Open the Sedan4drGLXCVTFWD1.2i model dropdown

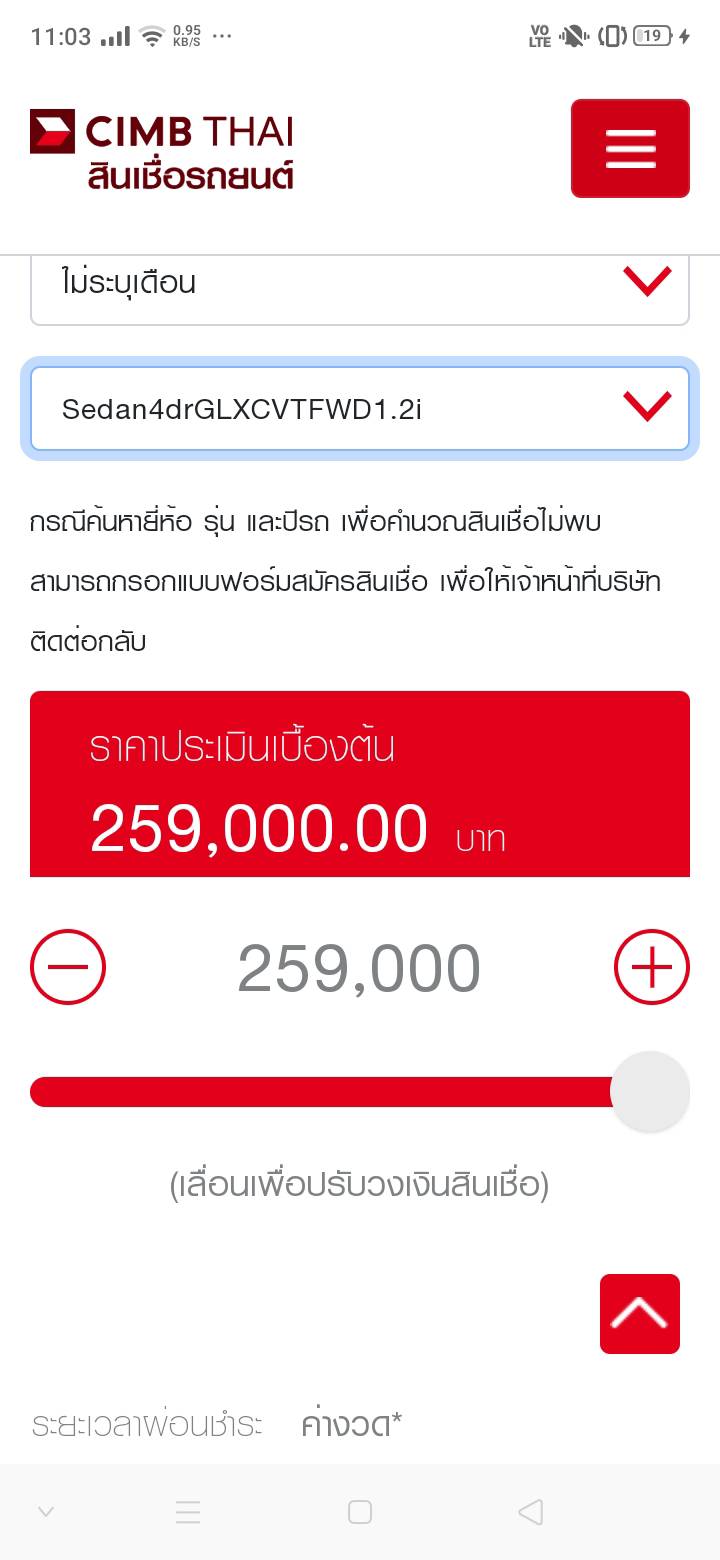pos(359,408)
